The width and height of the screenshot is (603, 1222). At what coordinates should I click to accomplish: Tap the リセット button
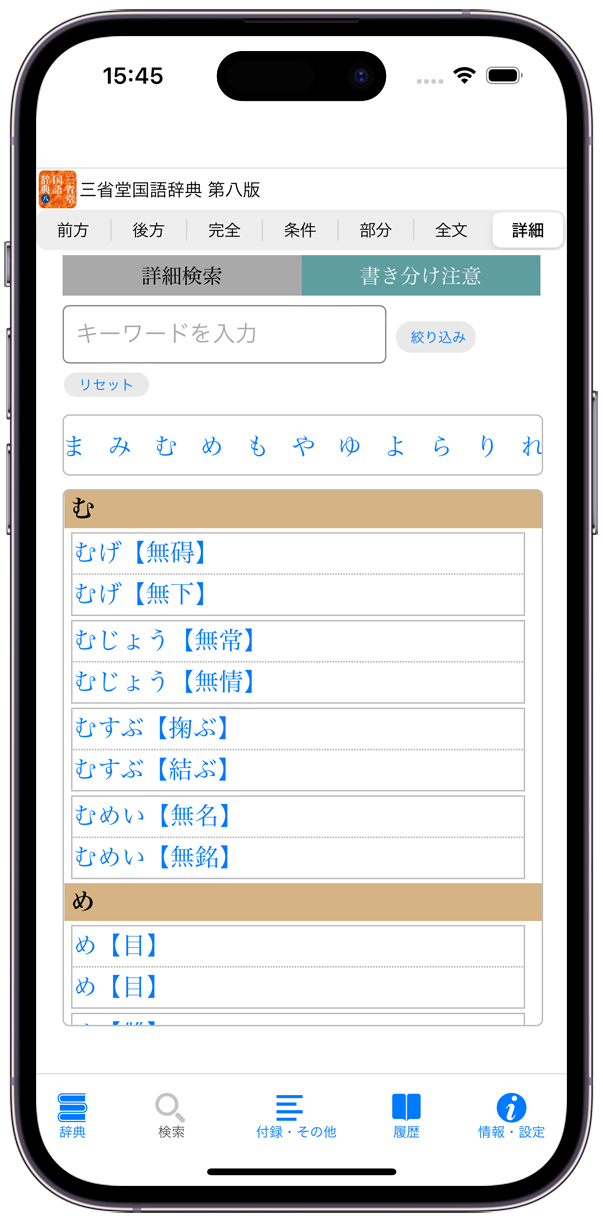[106, 385]
